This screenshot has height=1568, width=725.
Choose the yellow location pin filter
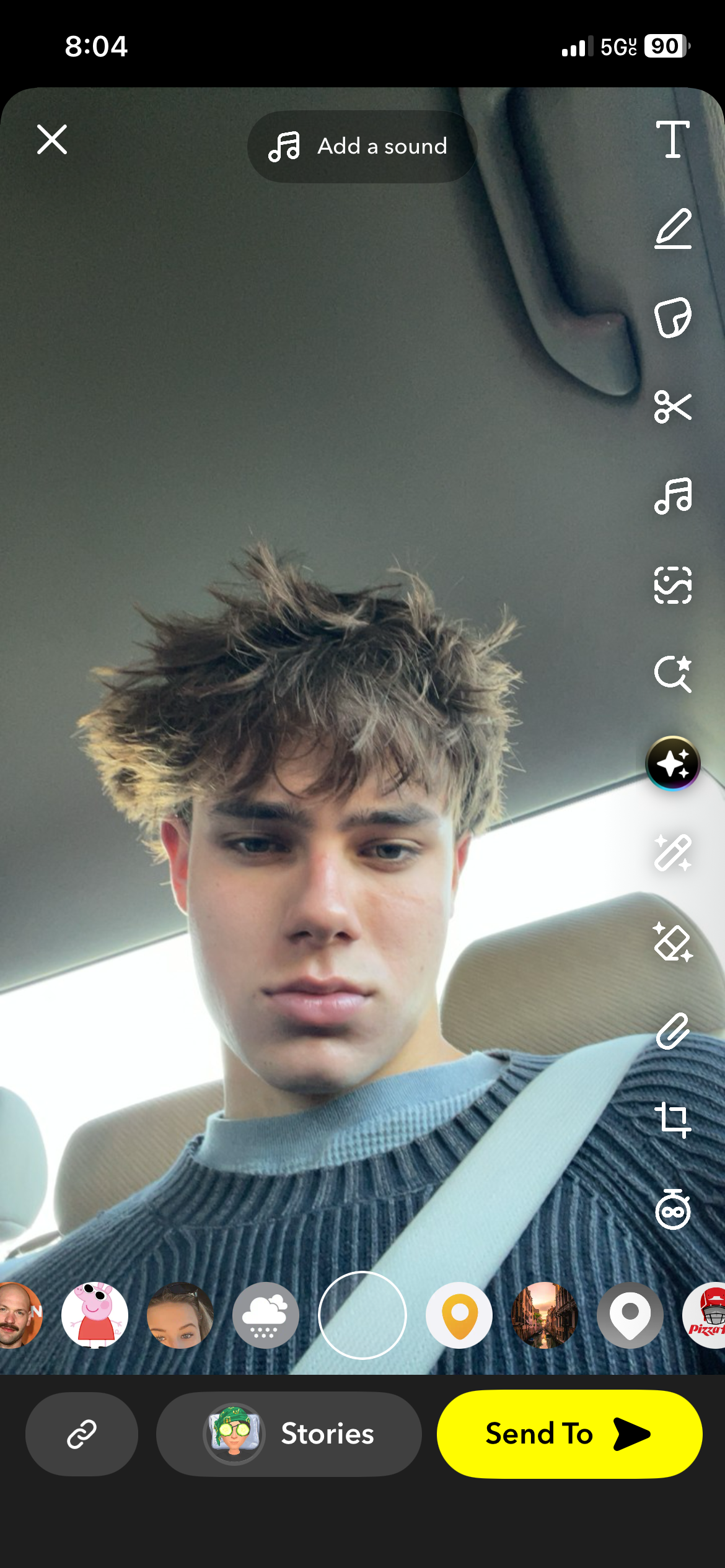click(459, 1315)
